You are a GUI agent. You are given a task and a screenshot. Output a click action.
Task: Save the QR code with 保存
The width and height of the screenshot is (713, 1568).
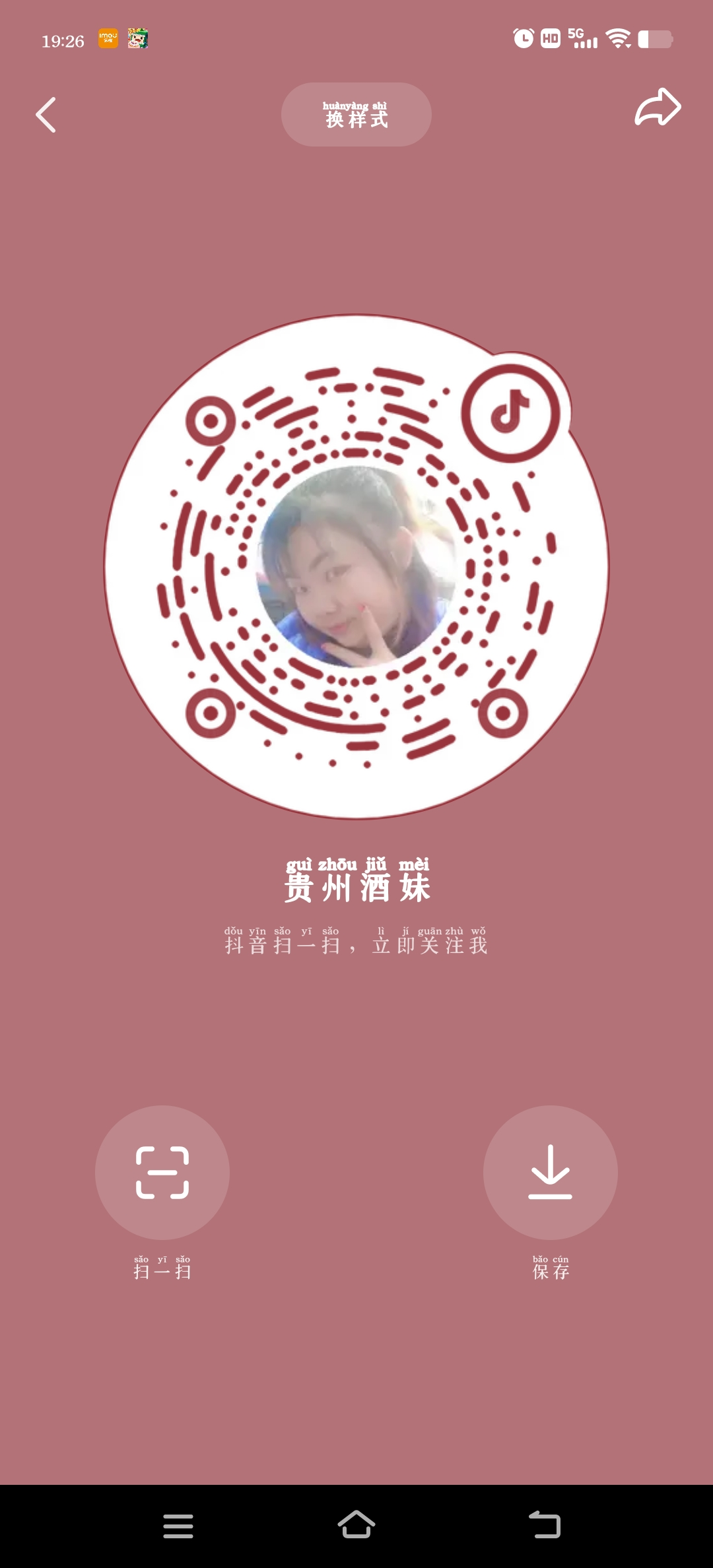[550, 1173]
